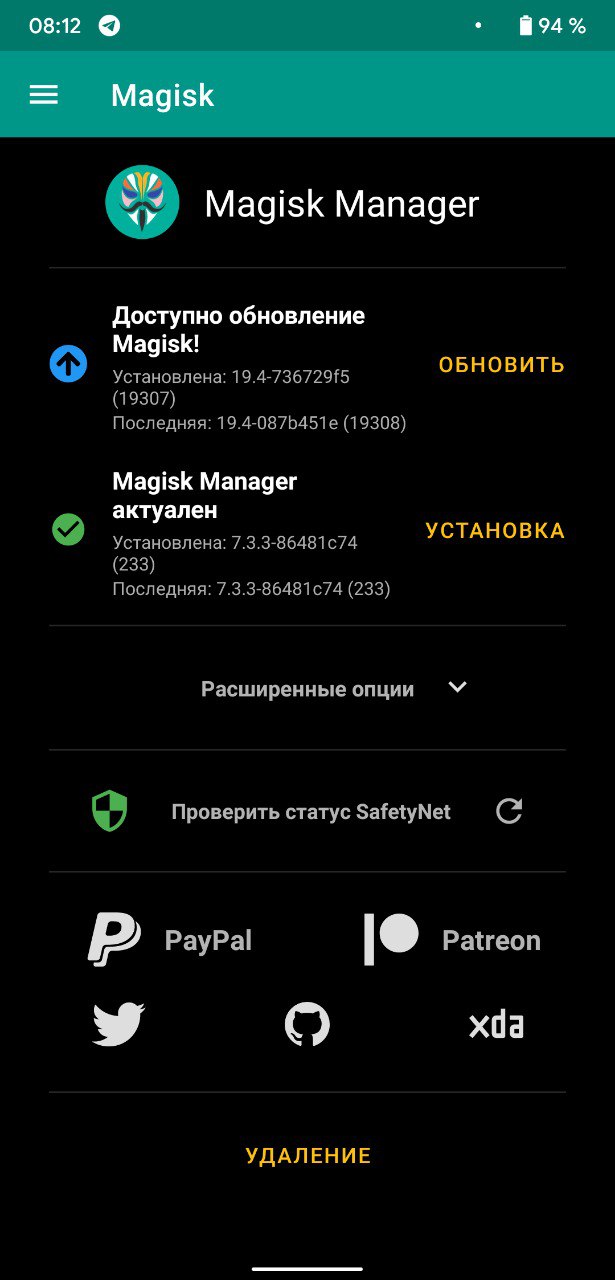This screenshot has height=1280, width=615.
Task: Tap УДАЛЕНИЕ to uninstall Magisk
Action: pyautogui.click(x=308, y=1156)
